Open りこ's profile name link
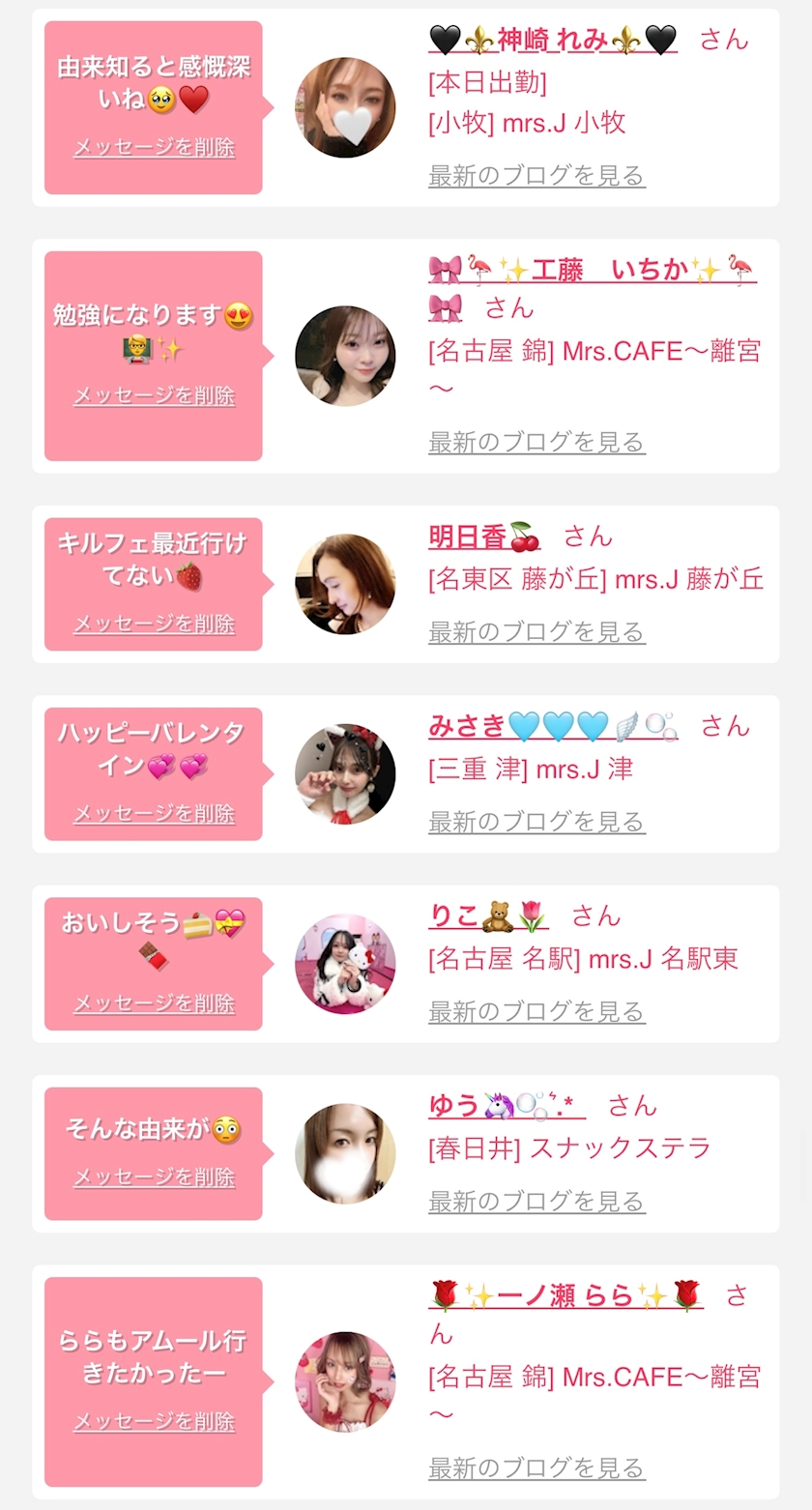This screenshot has width=812, height=1510. pos(488,915)
